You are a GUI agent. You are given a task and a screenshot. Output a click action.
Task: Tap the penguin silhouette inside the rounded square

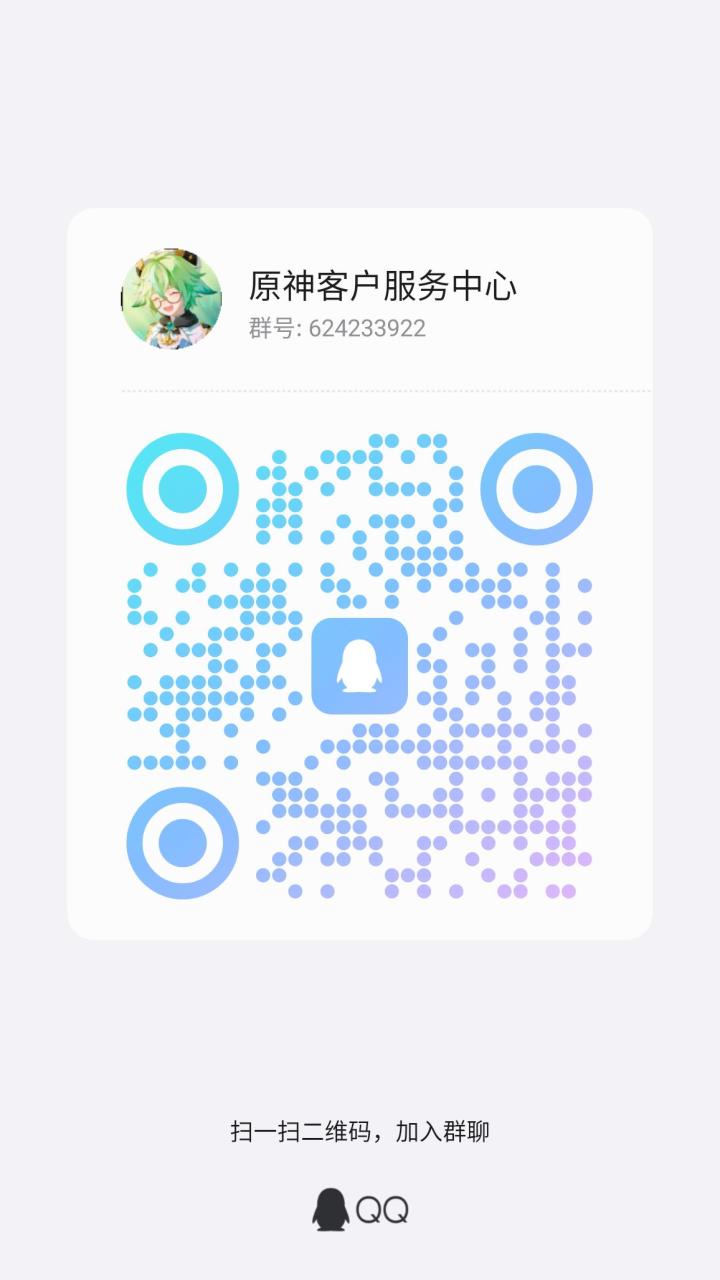click(360, 667)
